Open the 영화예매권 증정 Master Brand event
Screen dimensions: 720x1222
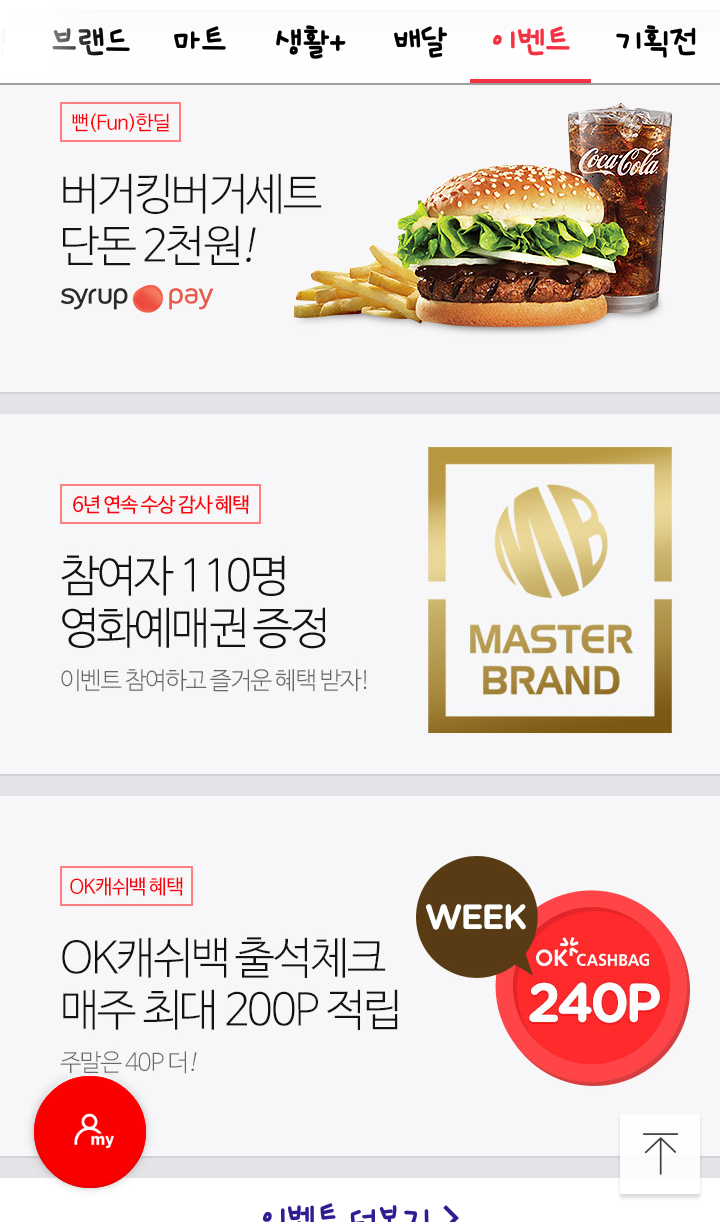pyautogui.click(x=360, y=594)
